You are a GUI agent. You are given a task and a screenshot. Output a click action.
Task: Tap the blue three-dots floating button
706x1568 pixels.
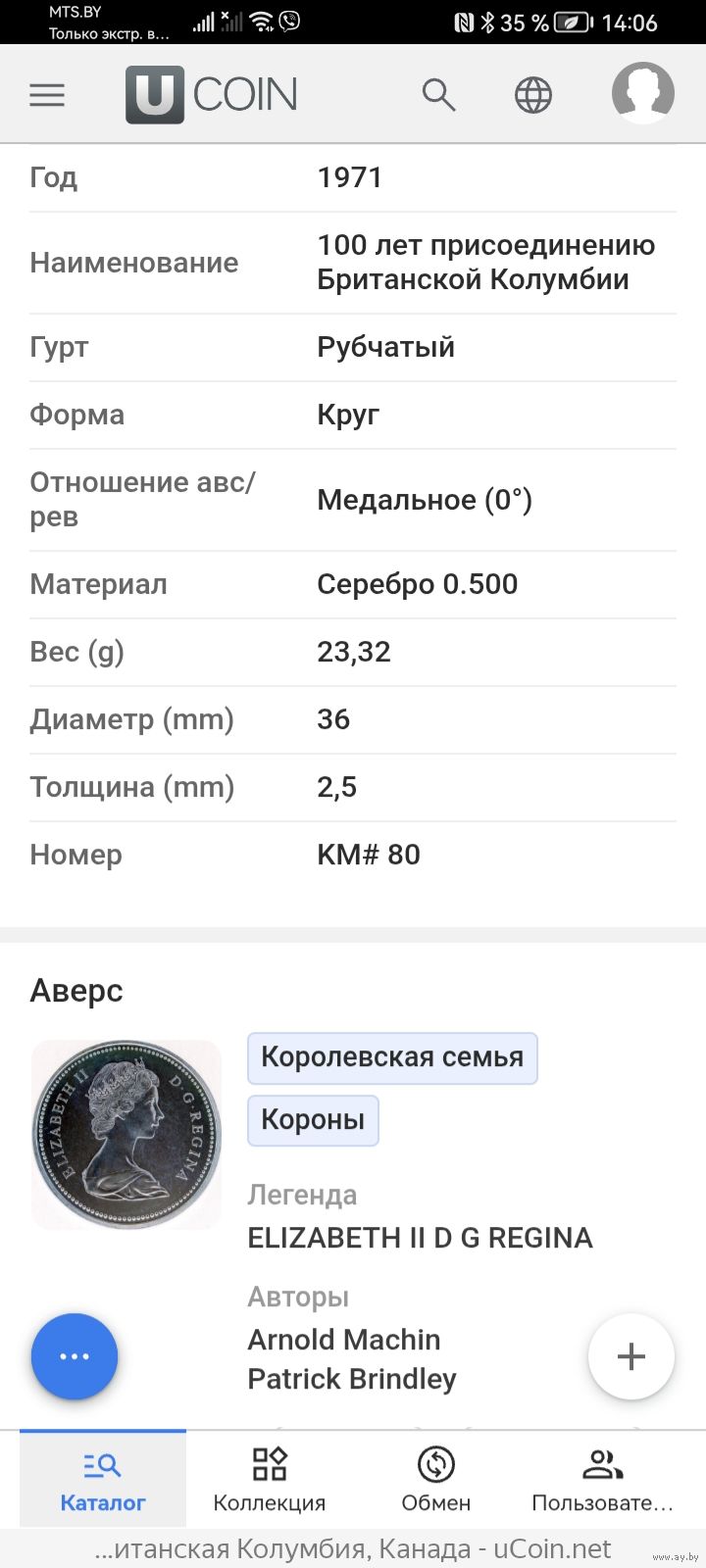coord(75,1356)
